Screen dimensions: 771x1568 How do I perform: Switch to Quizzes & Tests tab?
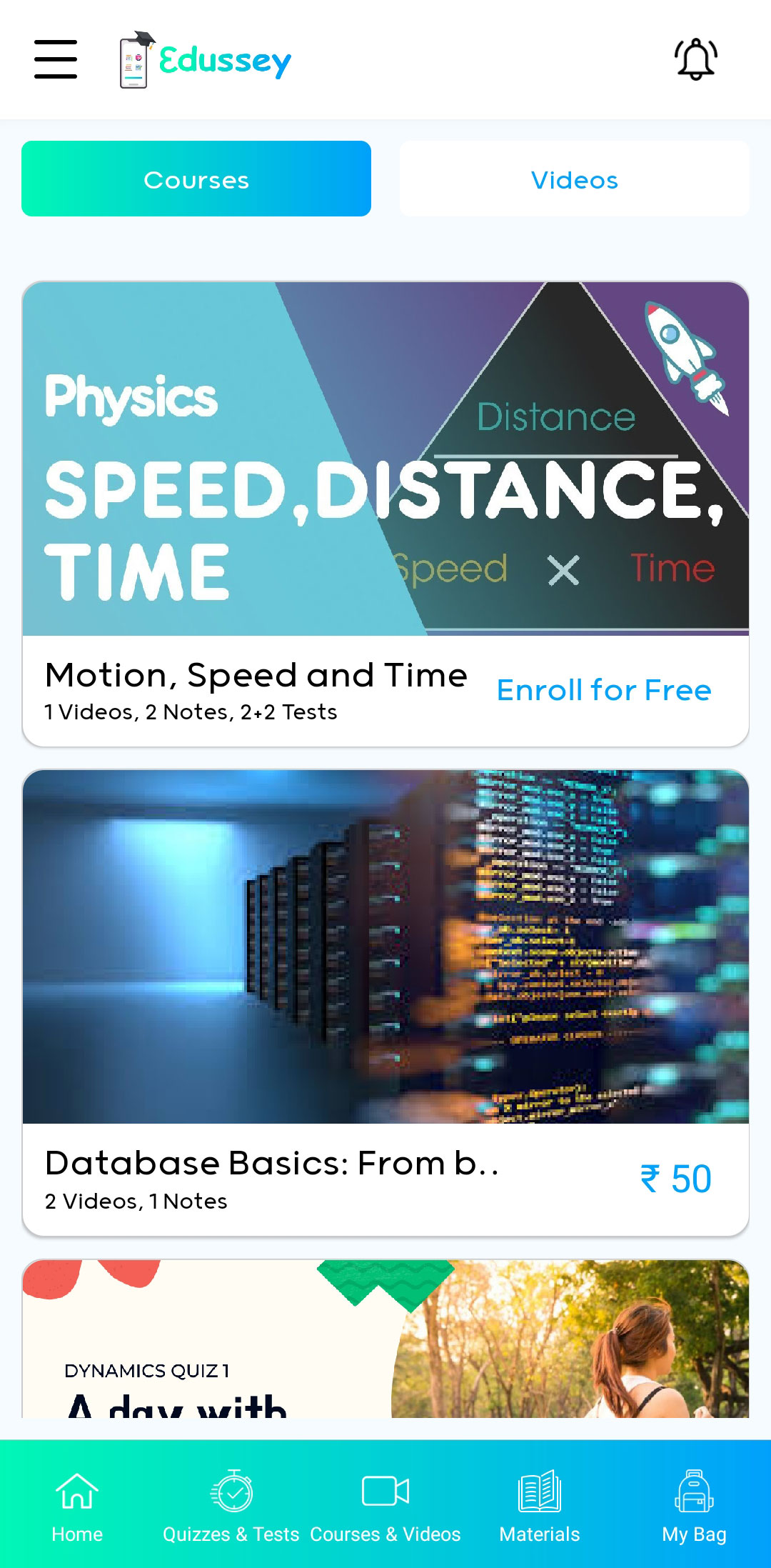pyautogui.click(x=231, y=1506)
